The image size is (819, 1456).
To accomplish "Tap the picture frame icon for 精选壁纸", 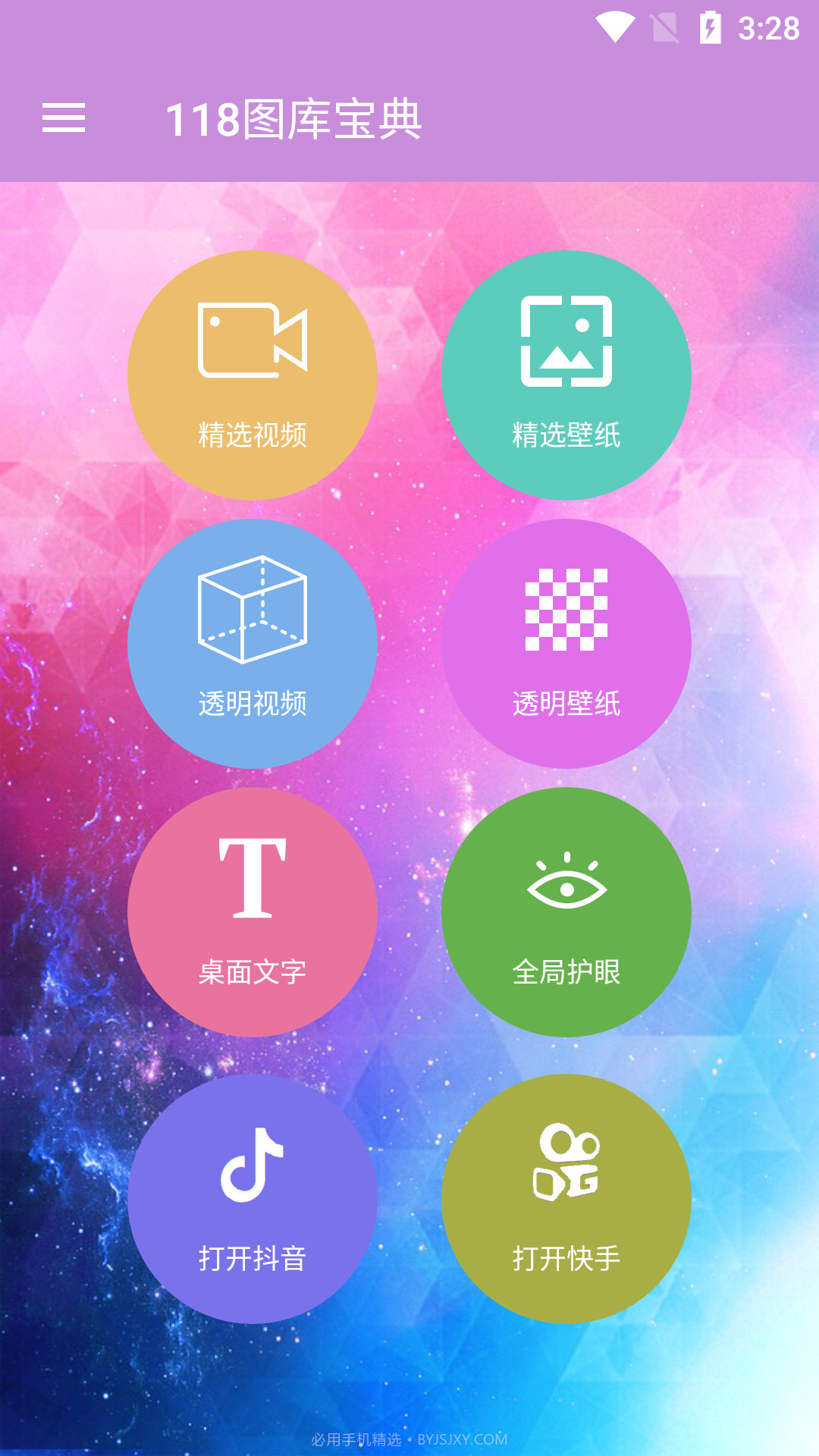I will coord(566,340).
